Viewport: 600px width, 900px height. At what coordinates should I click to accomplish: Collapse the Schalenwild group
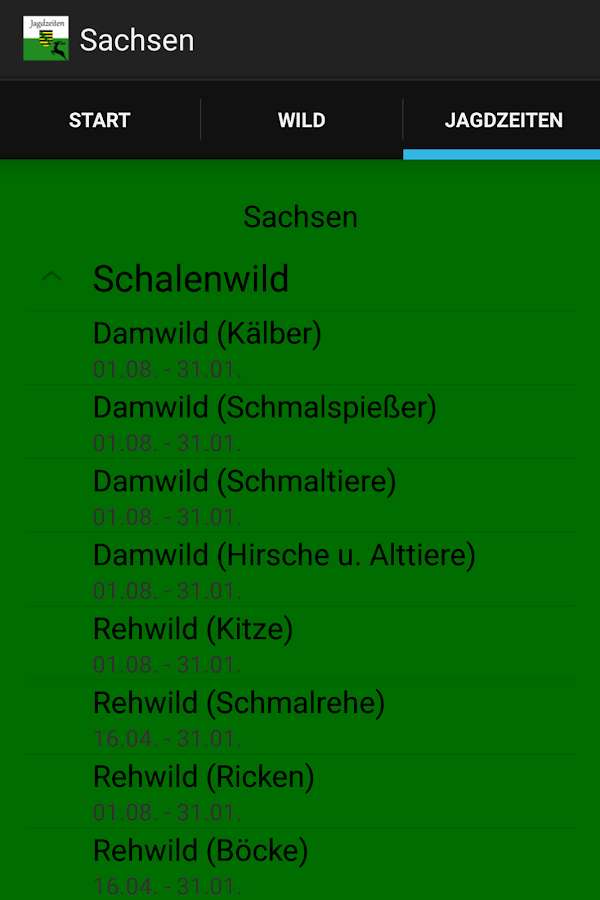click(x=53, y=277)
